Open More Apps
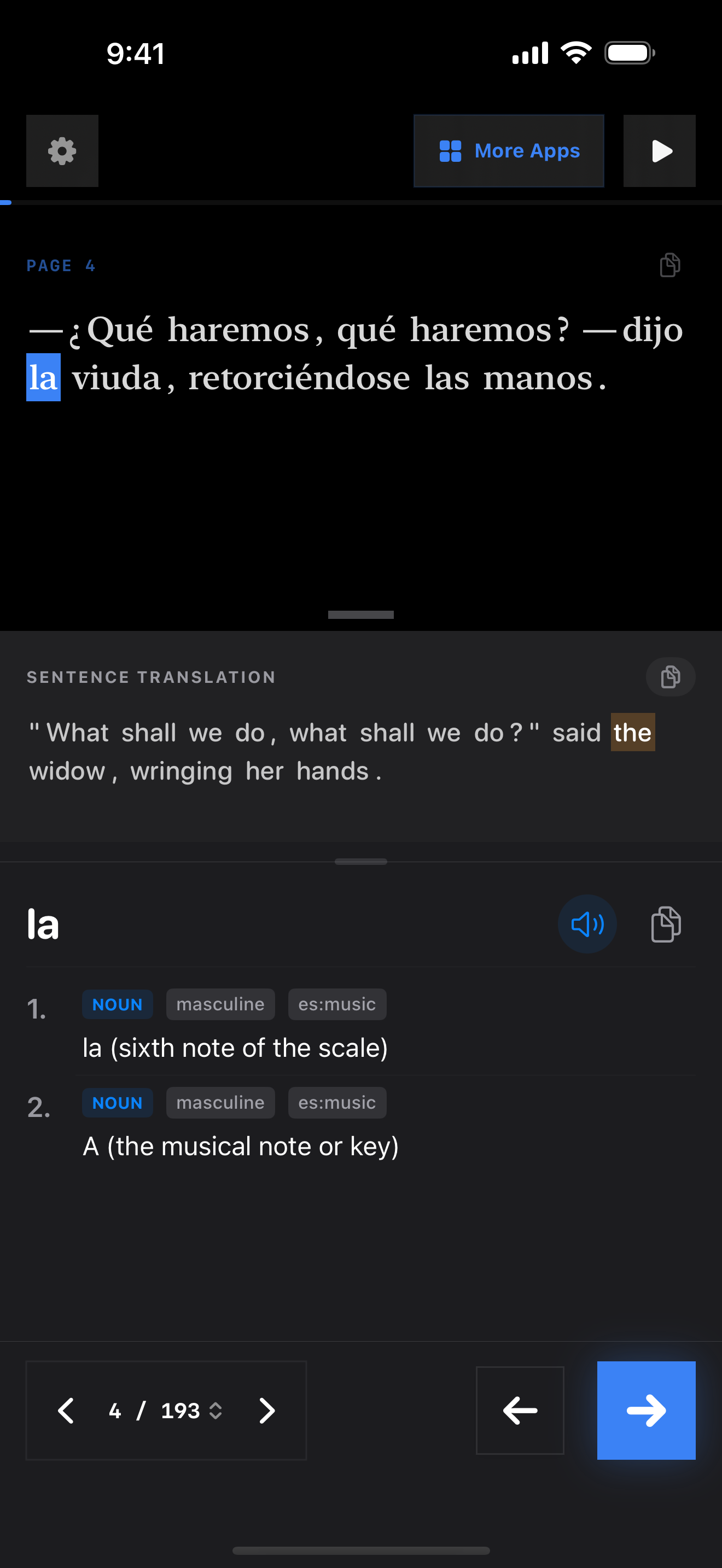 [x=508, y=151]
